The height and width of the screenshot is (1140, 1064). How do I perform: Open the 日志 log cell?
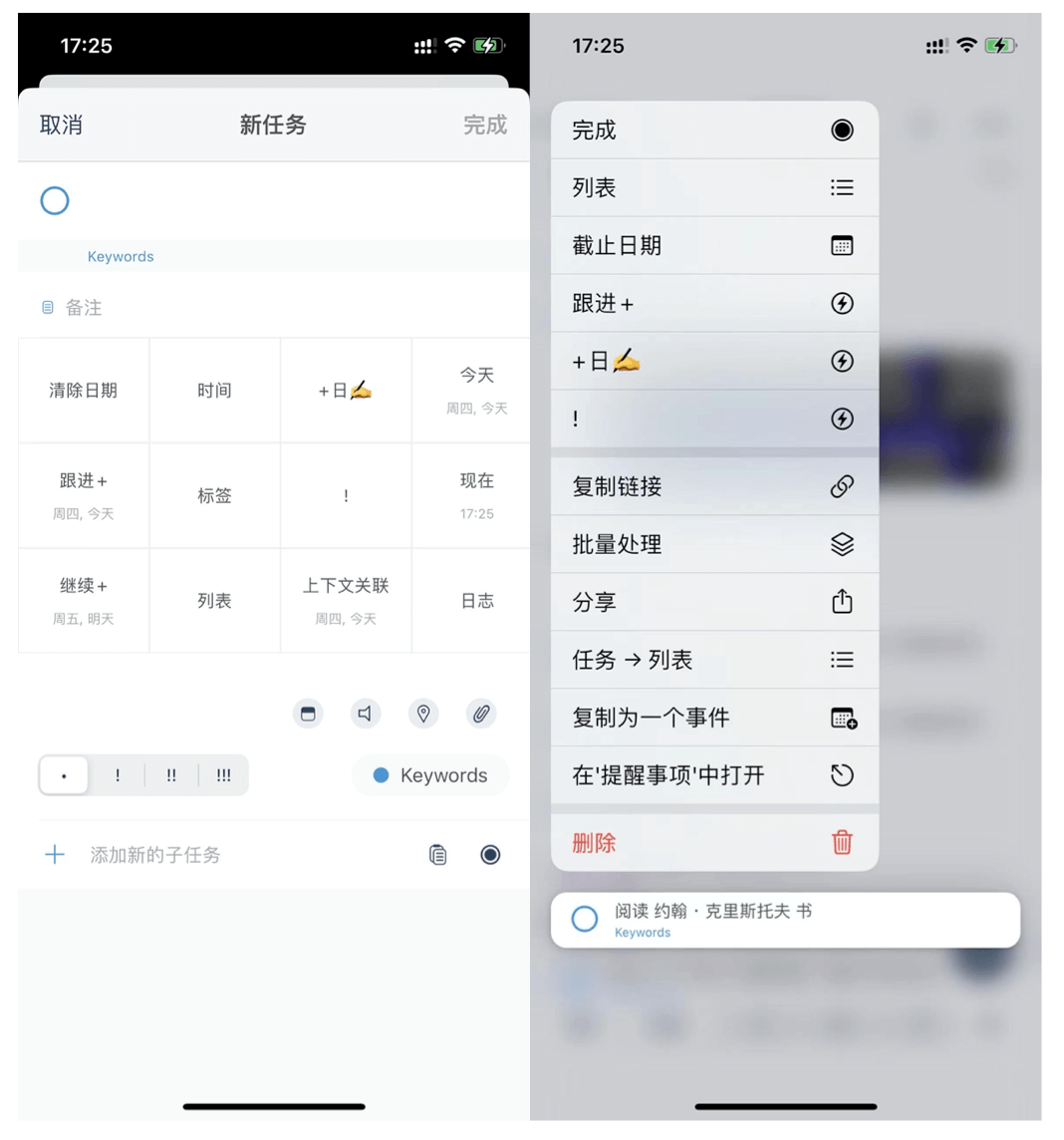[476, 601]
